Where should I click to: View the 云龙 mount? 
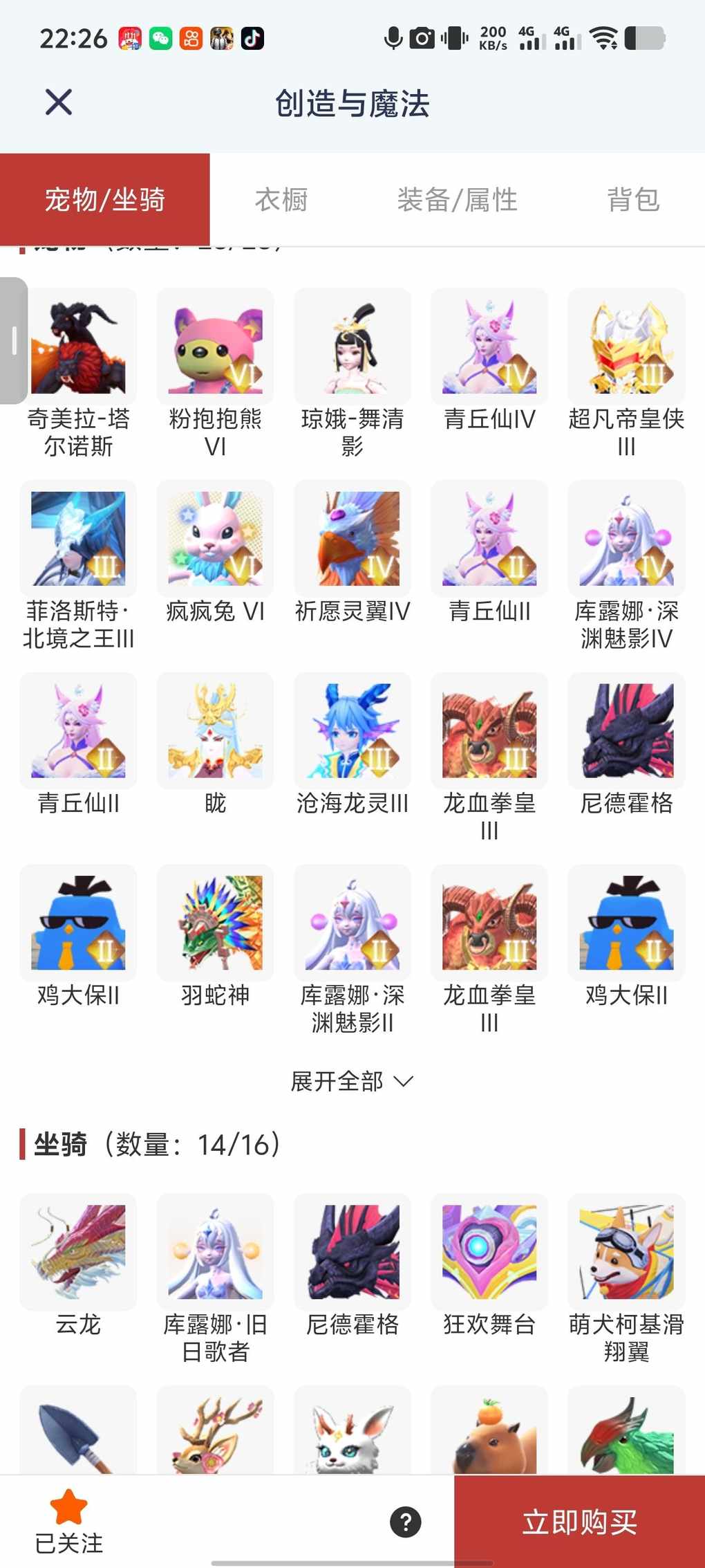(78, 1253)
